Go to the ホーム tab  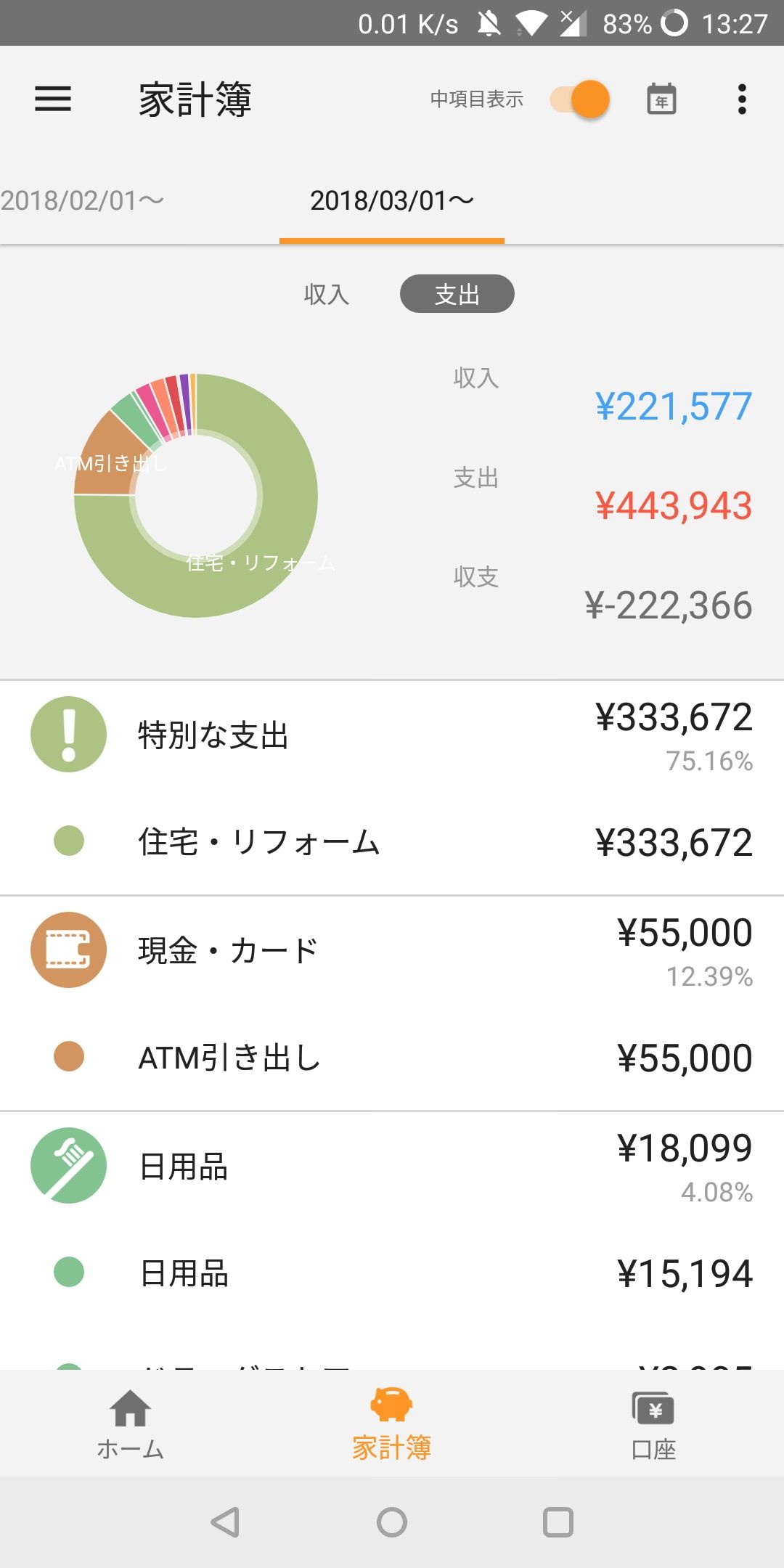[131, 1424]
